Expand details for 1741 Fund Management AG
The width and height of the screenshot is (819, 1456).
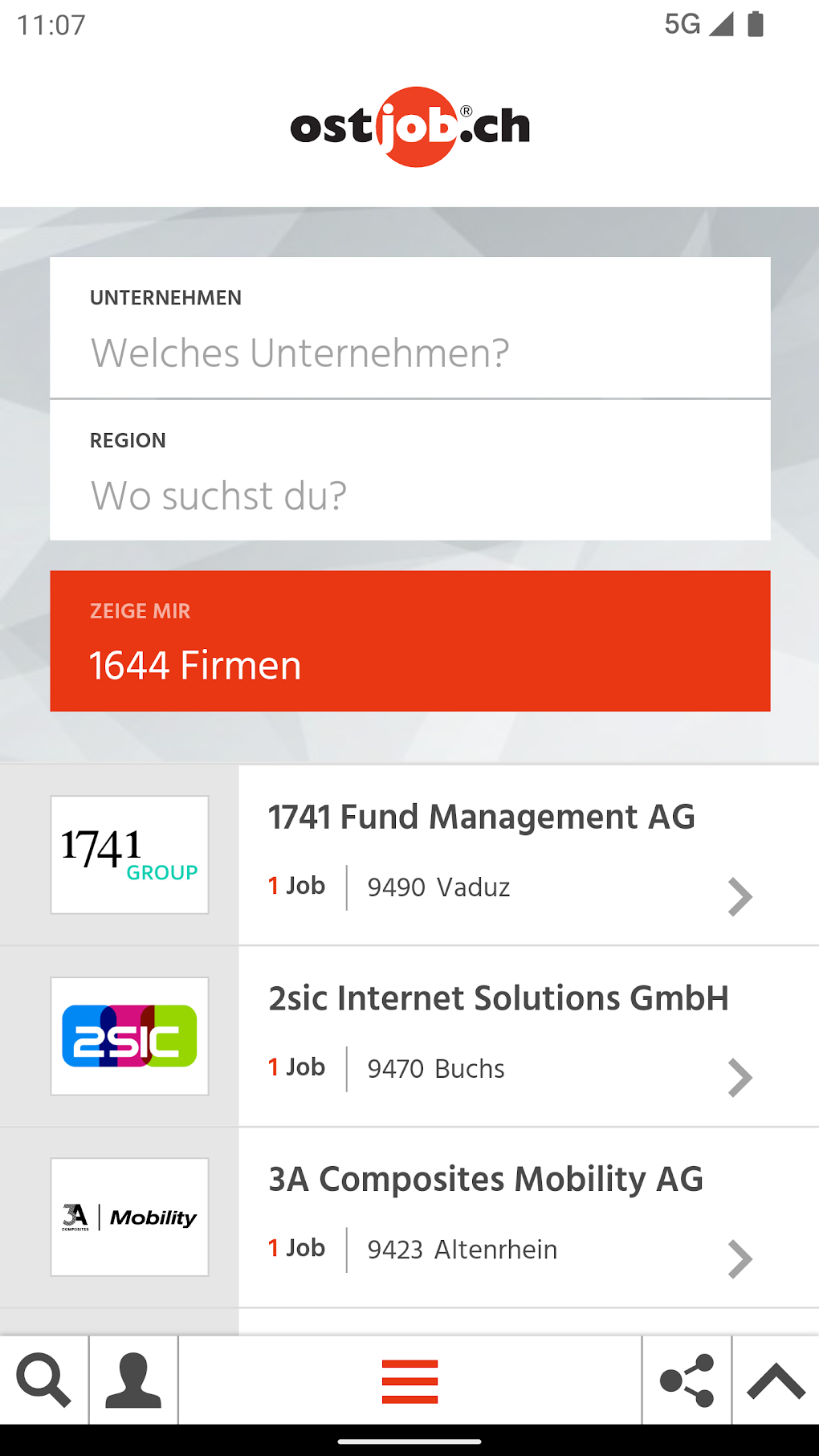[x=740, y=896]
